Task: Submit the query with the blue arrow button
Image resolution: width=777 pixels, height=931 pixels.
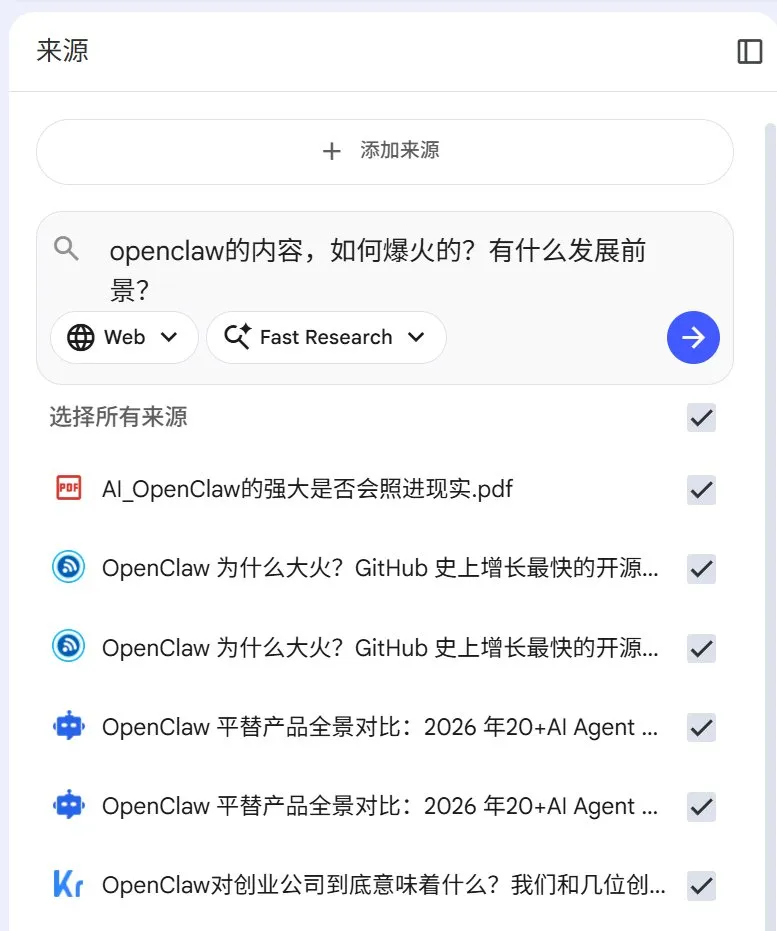Action: 693,337
